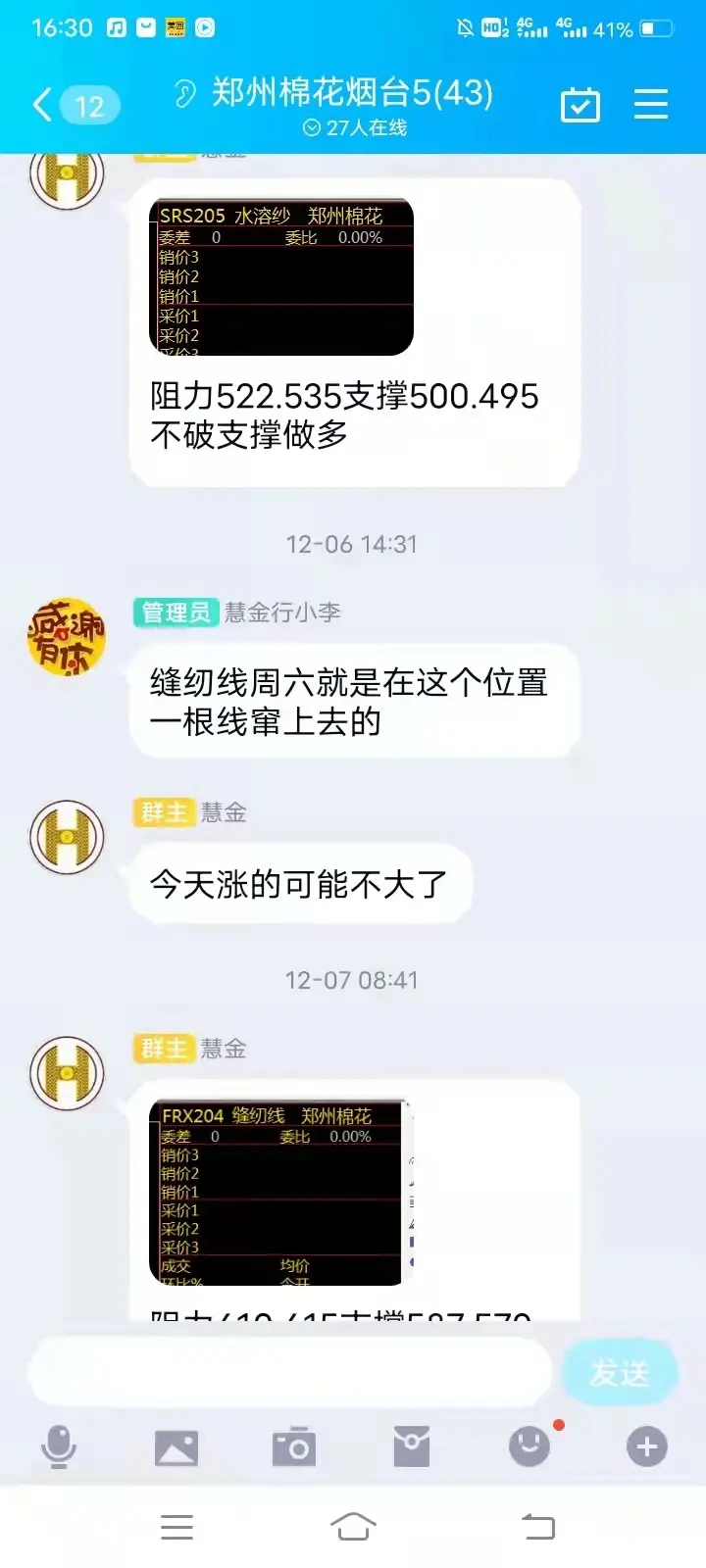The width and height of the screenshot is (706, 1568).
Task: Go to the system home screen
Action: 353,1527
